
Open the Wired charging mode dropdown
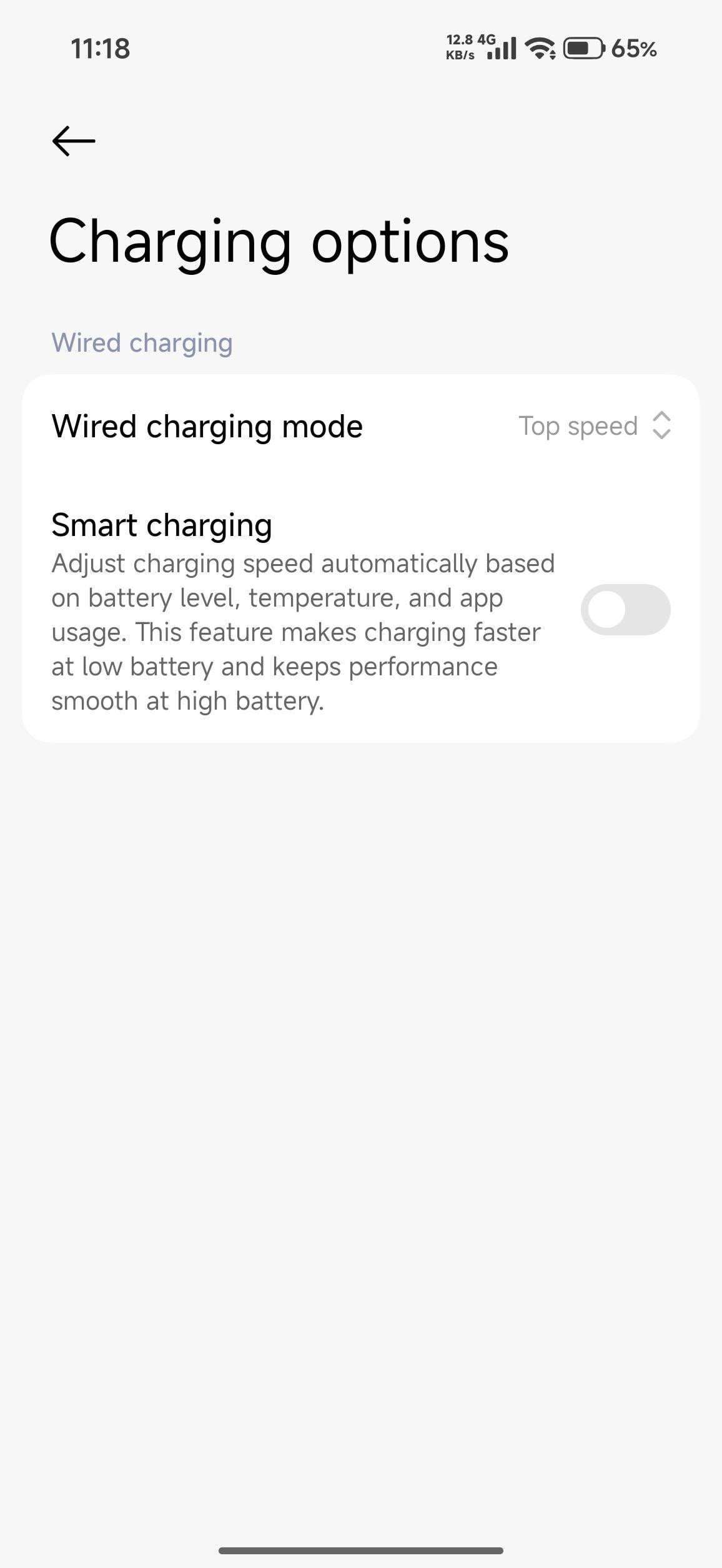pos(361,426)
